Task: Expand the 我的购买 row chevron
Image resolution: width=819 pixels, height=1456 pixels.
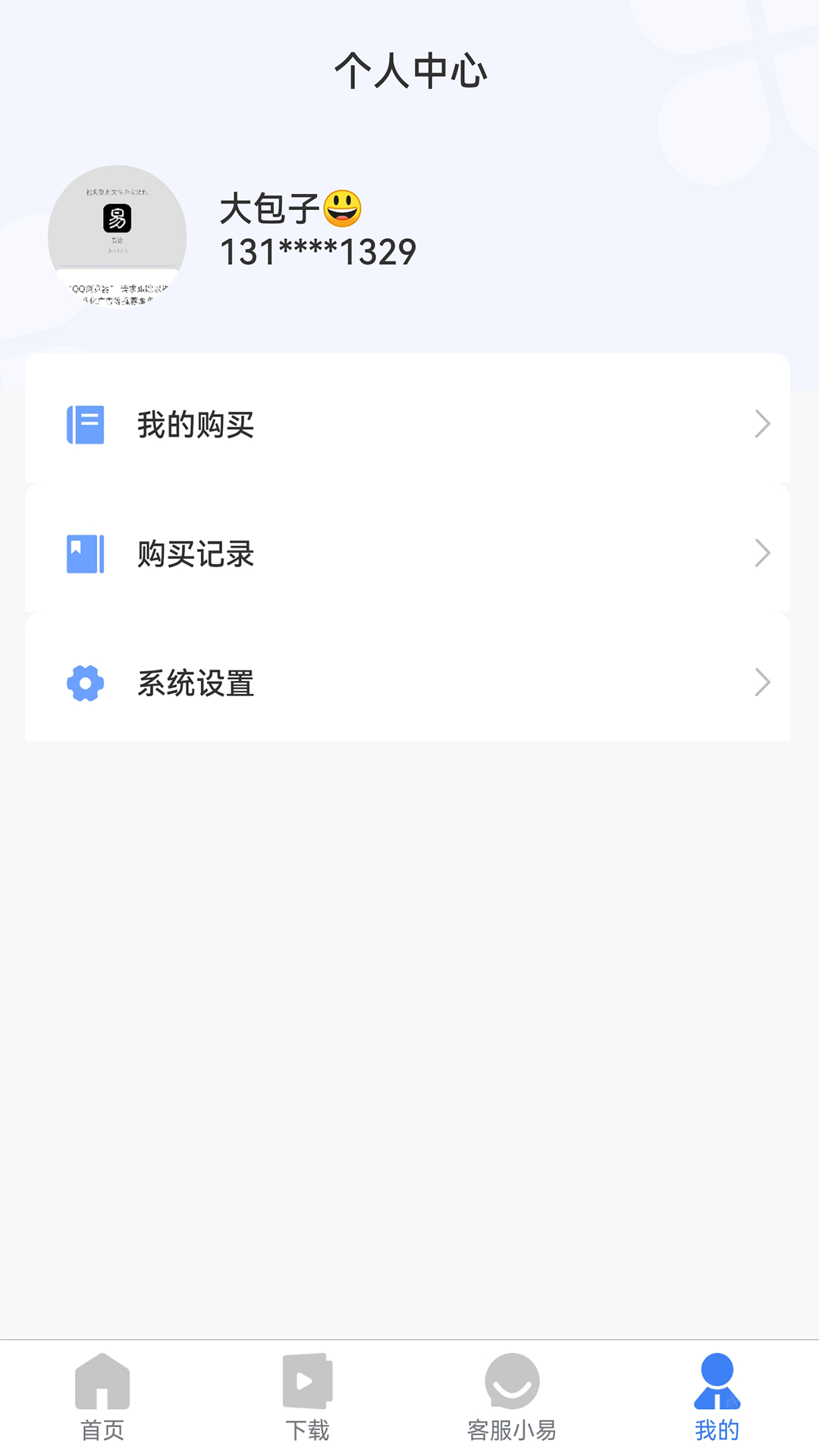Action: [x=764, y=425]
